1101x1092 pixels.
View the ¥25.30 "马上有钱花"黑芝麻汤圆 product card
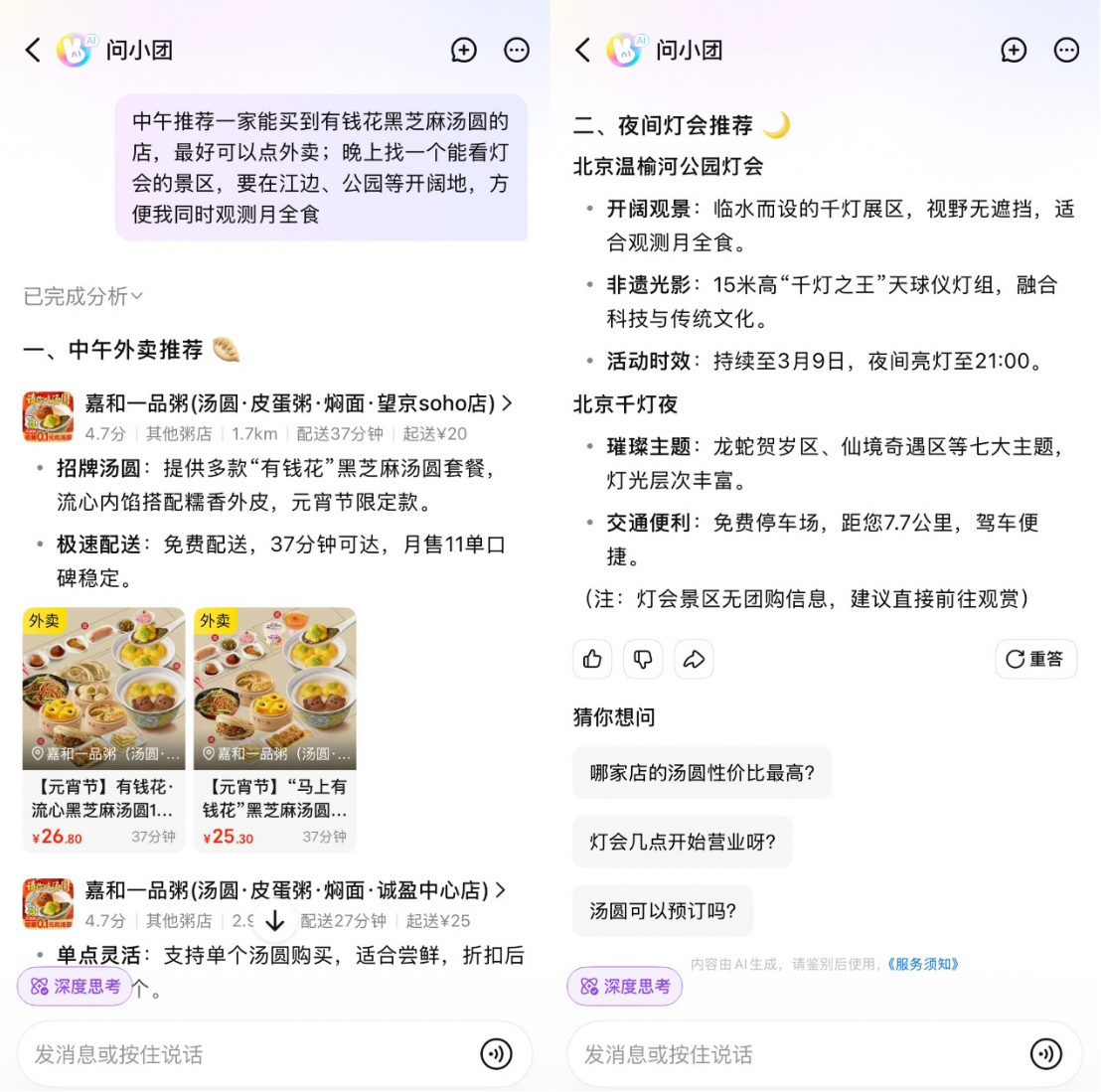(275, 730)
